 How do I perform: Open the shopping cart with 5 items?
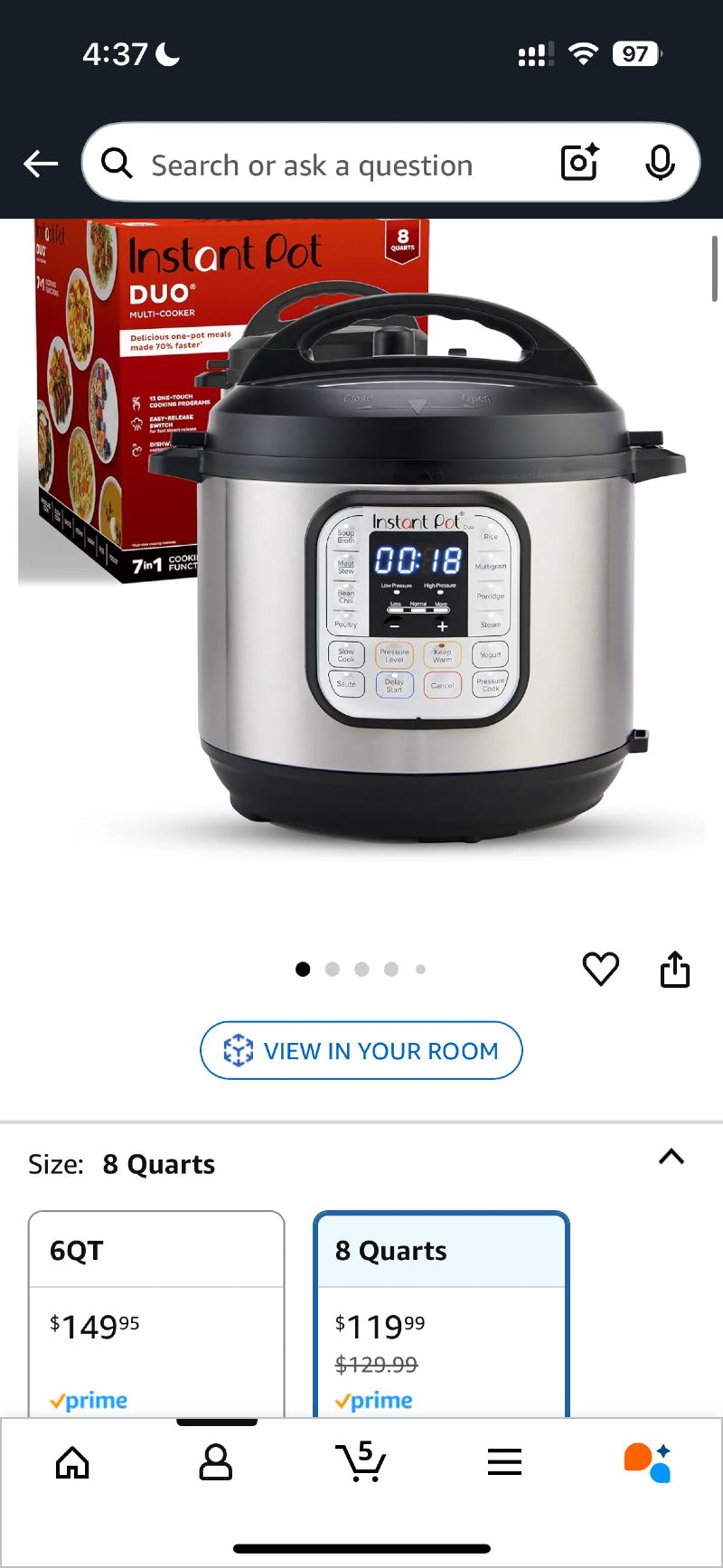[x=361, y=1461]
